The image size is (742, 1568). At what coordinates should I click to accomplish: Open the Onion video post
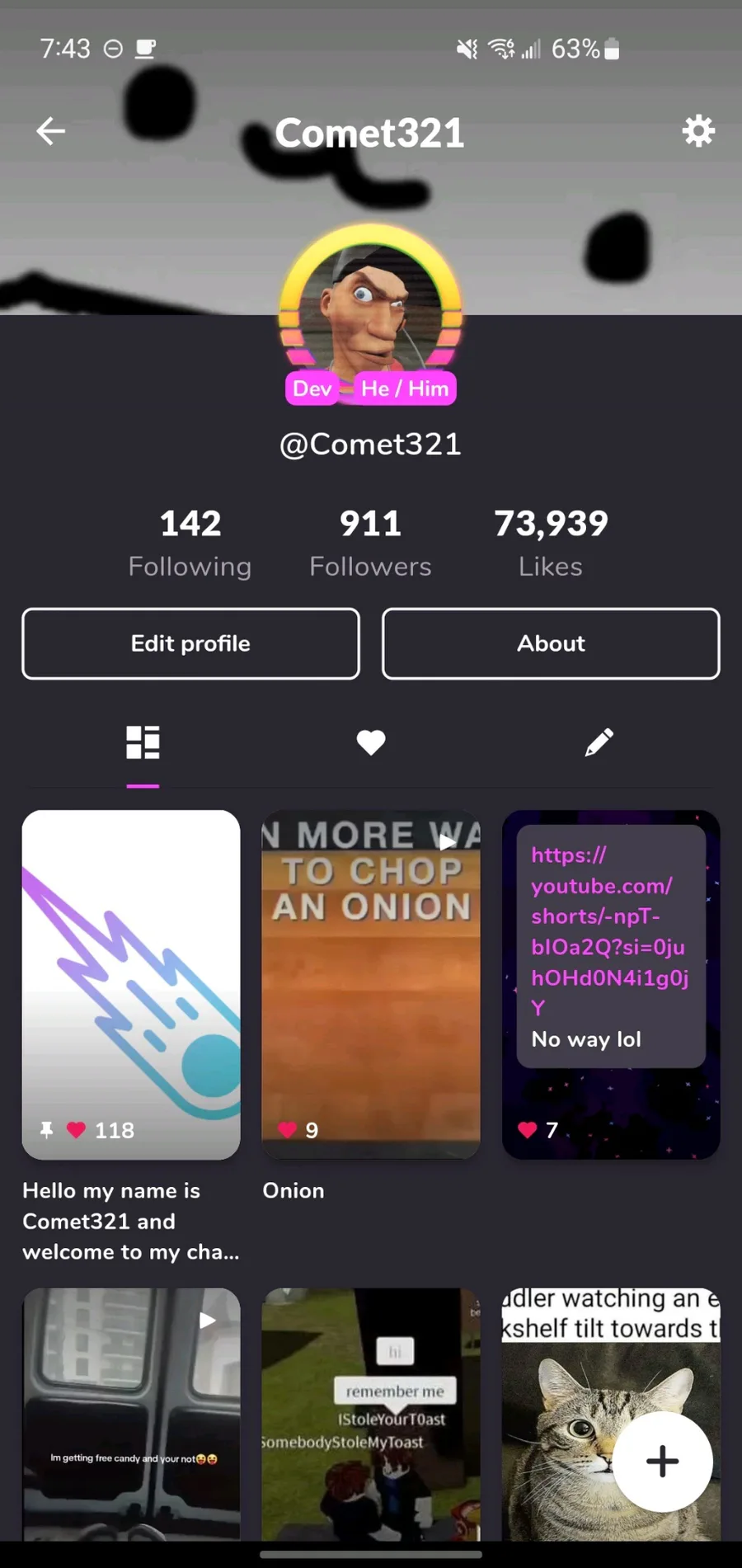(371, 983)
